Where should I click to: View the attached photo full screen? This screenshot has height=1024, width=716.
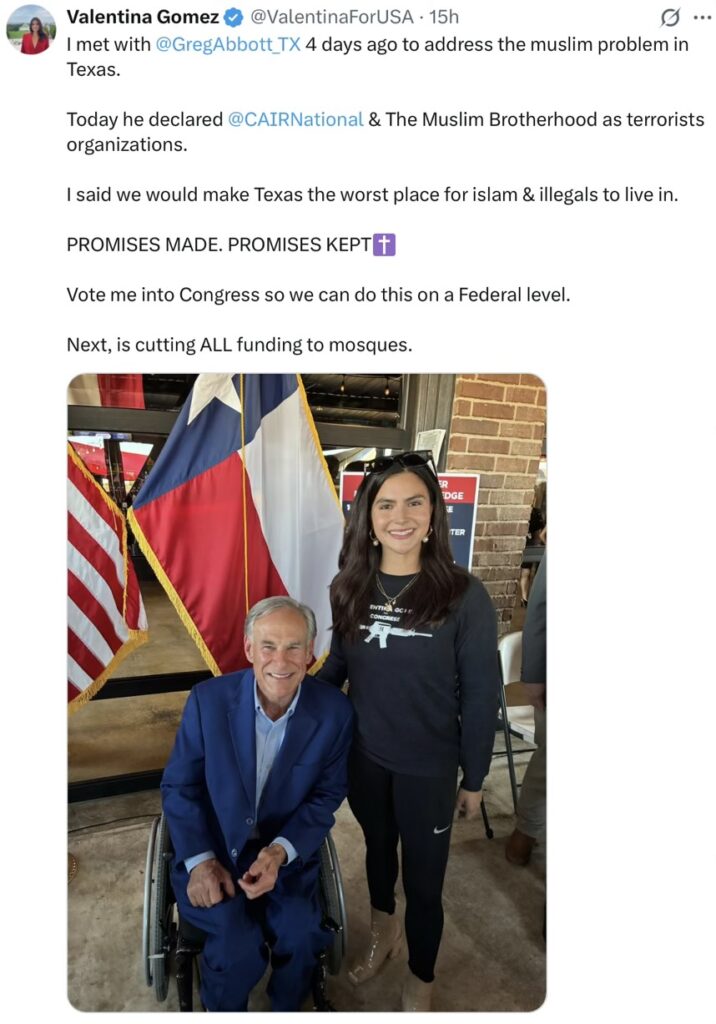point(306,690)
